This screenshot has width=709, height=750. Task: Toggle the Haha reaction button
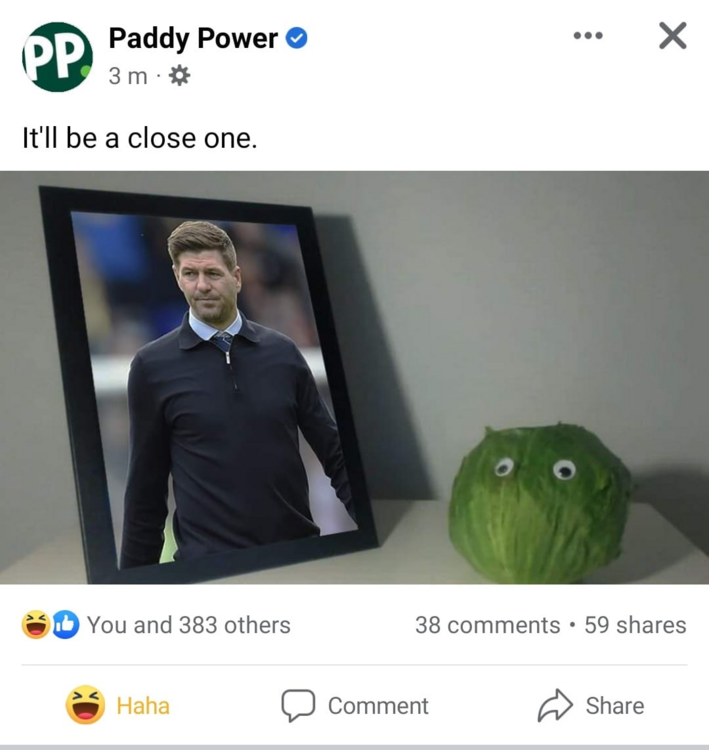[118, 705]
